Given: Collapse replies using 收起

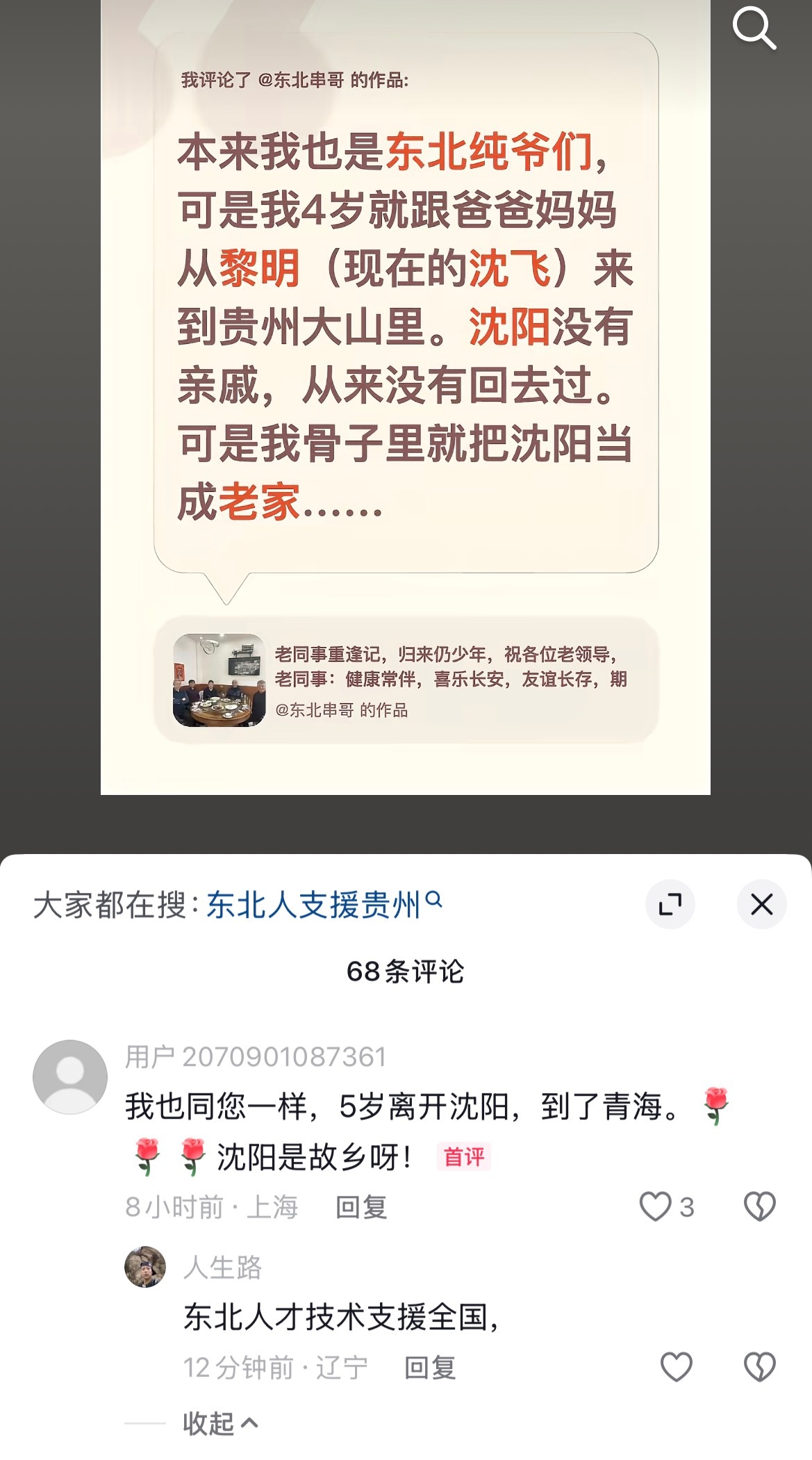Looking at the screenshot, I should tap(219, 1421).
